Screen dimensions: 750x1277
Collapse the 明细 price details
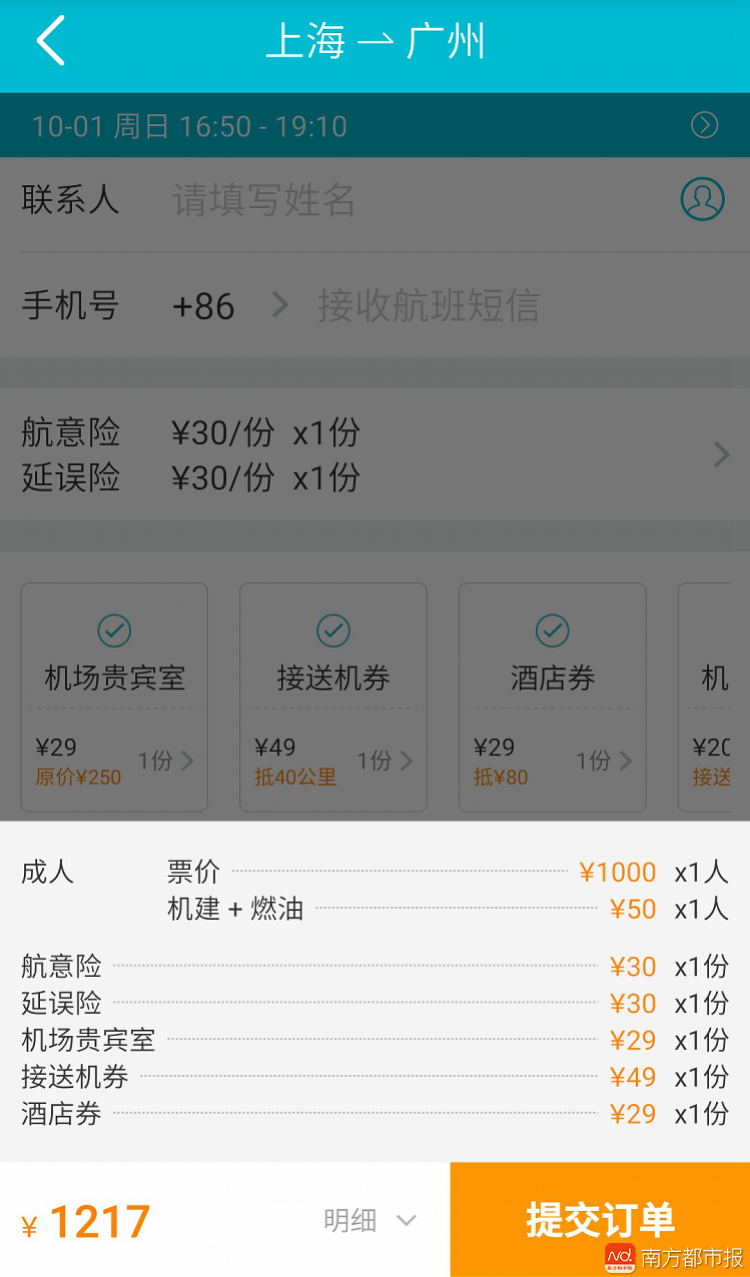click(x=369, y=1220)
